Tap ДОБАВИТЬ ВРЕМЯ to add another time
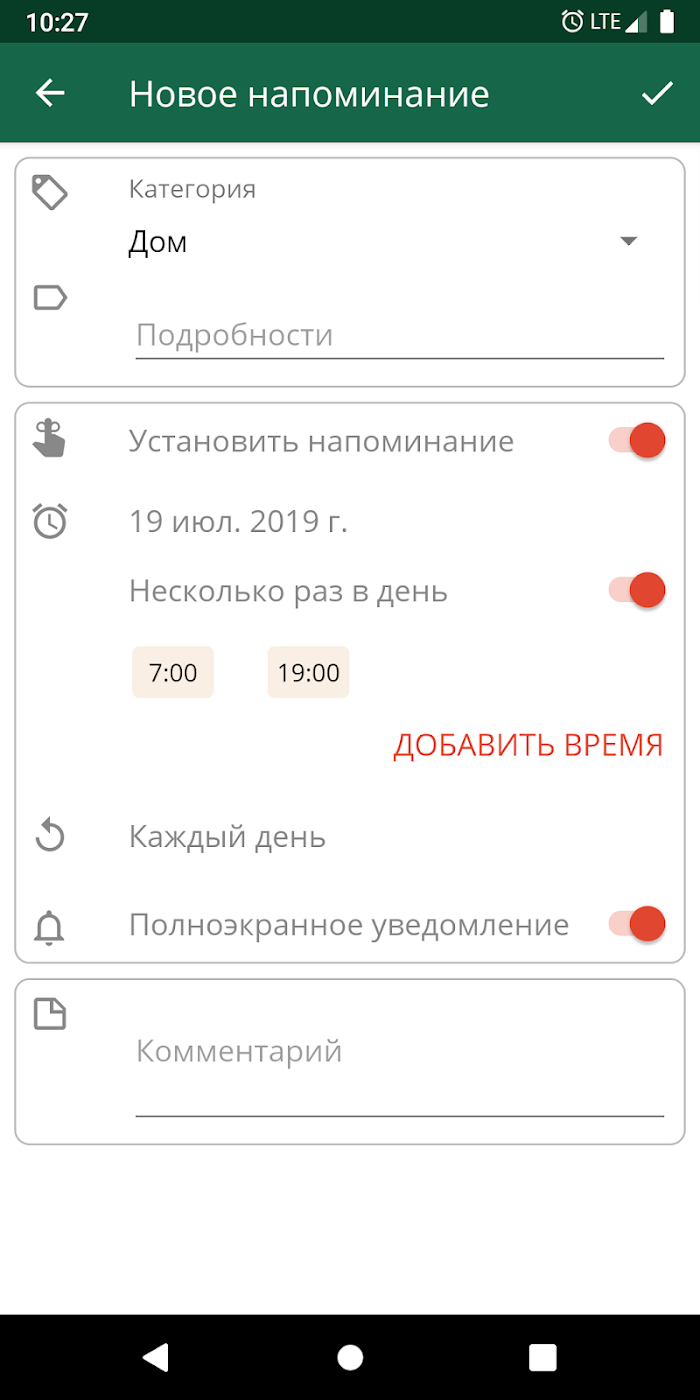 click(x=528, y=745)
